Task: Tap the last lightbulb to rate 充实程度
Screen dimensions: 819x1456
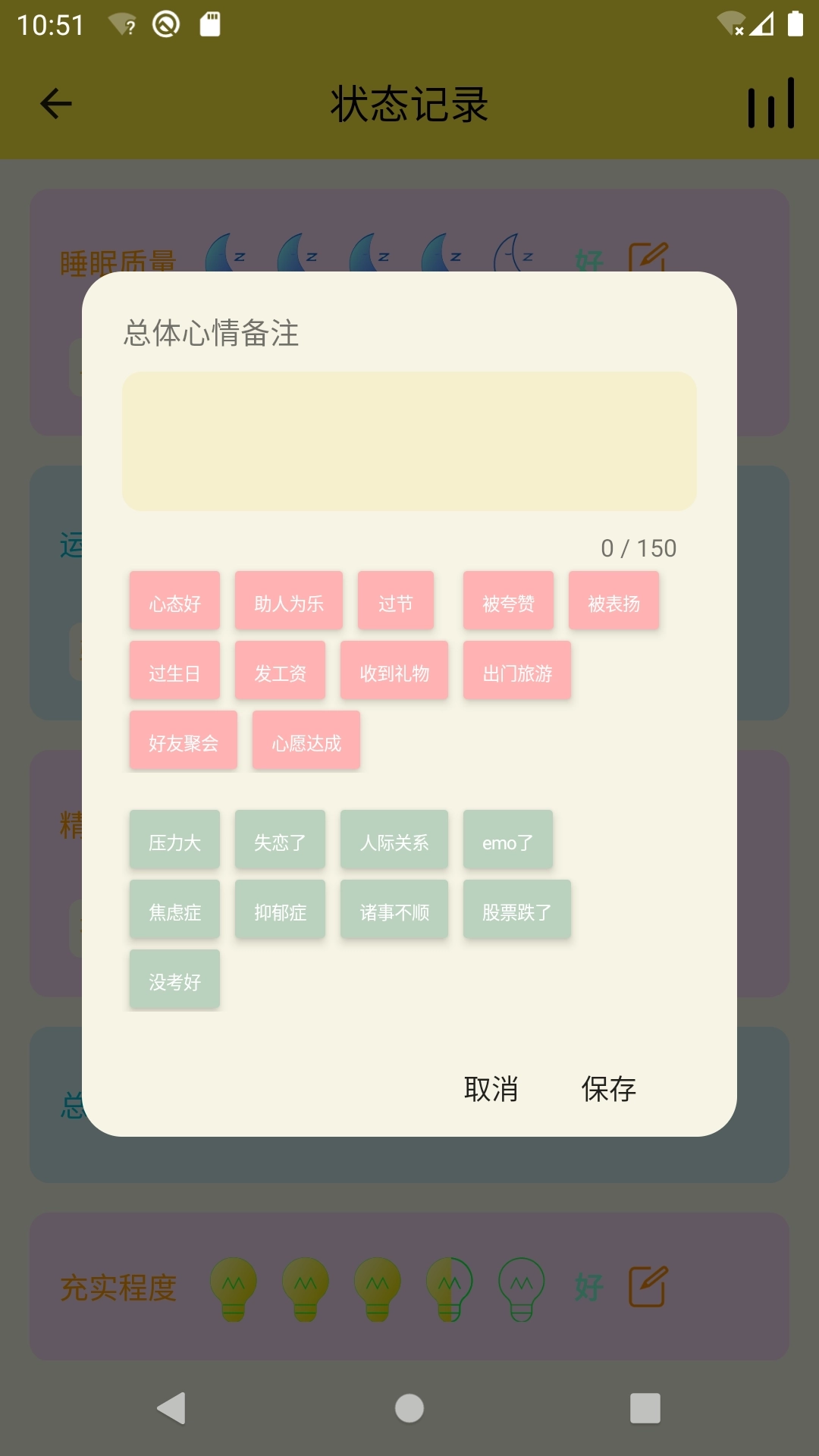Action: (523, 1283)
